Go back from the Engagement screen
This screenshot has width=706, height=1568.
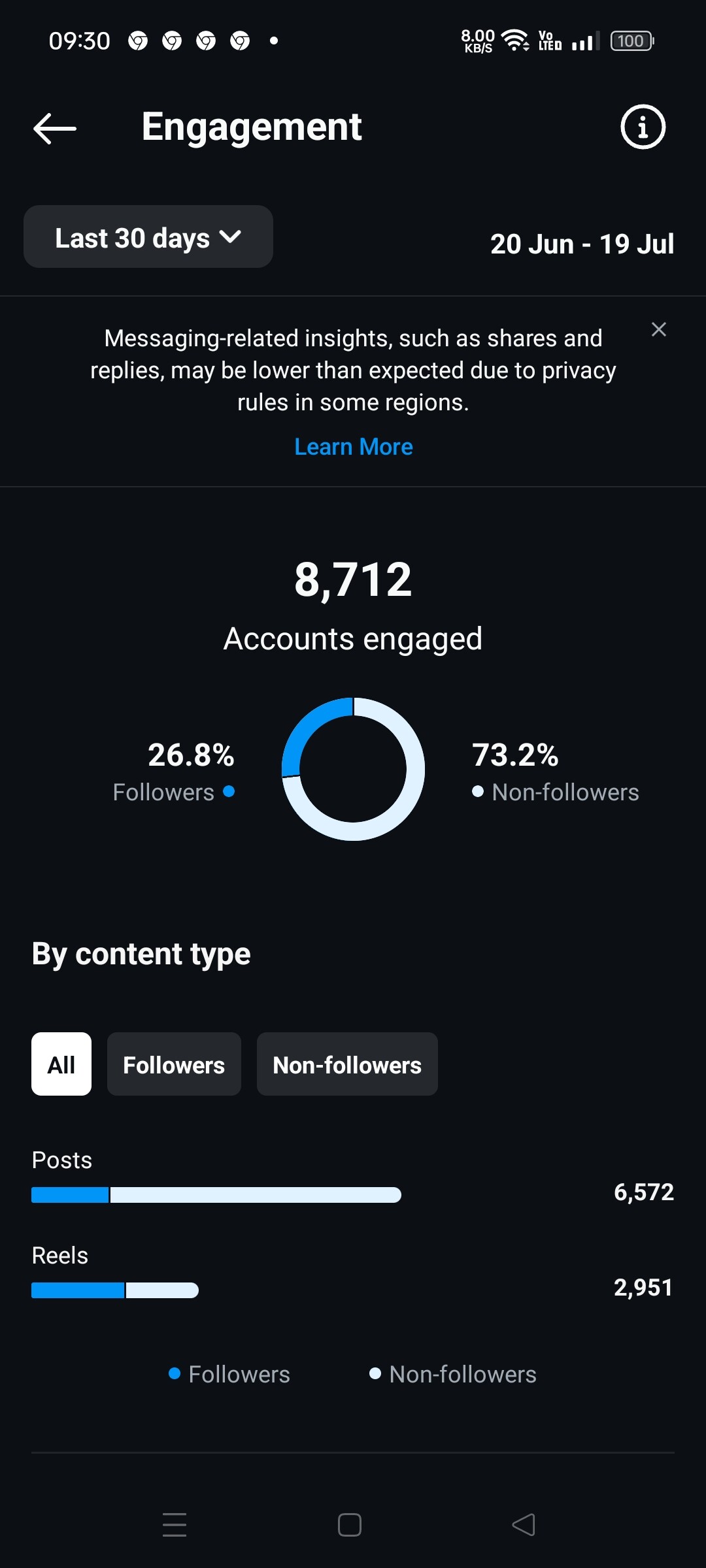point(55,128)
